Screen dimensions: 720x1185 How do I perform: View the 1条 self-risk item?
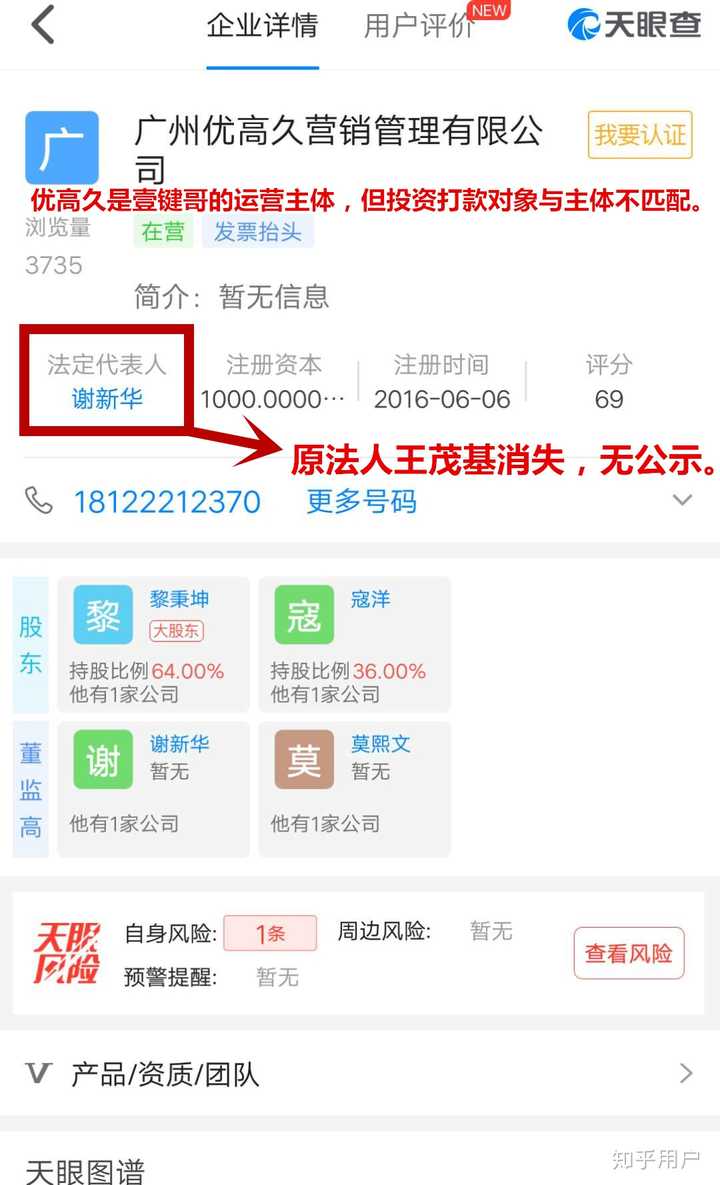[269, 934]
